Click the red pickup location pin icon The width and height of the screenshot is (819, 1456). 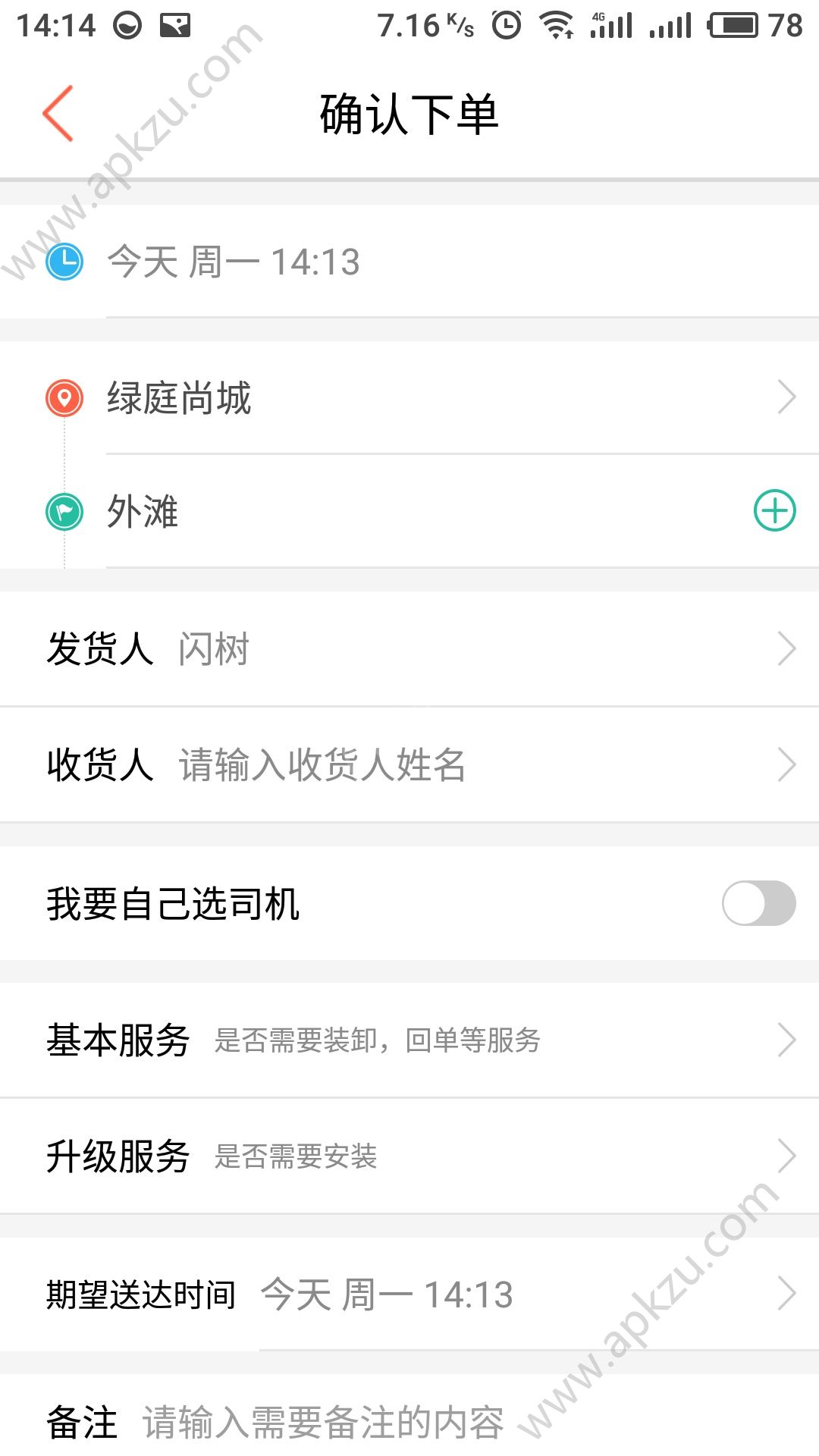[64, 397]
